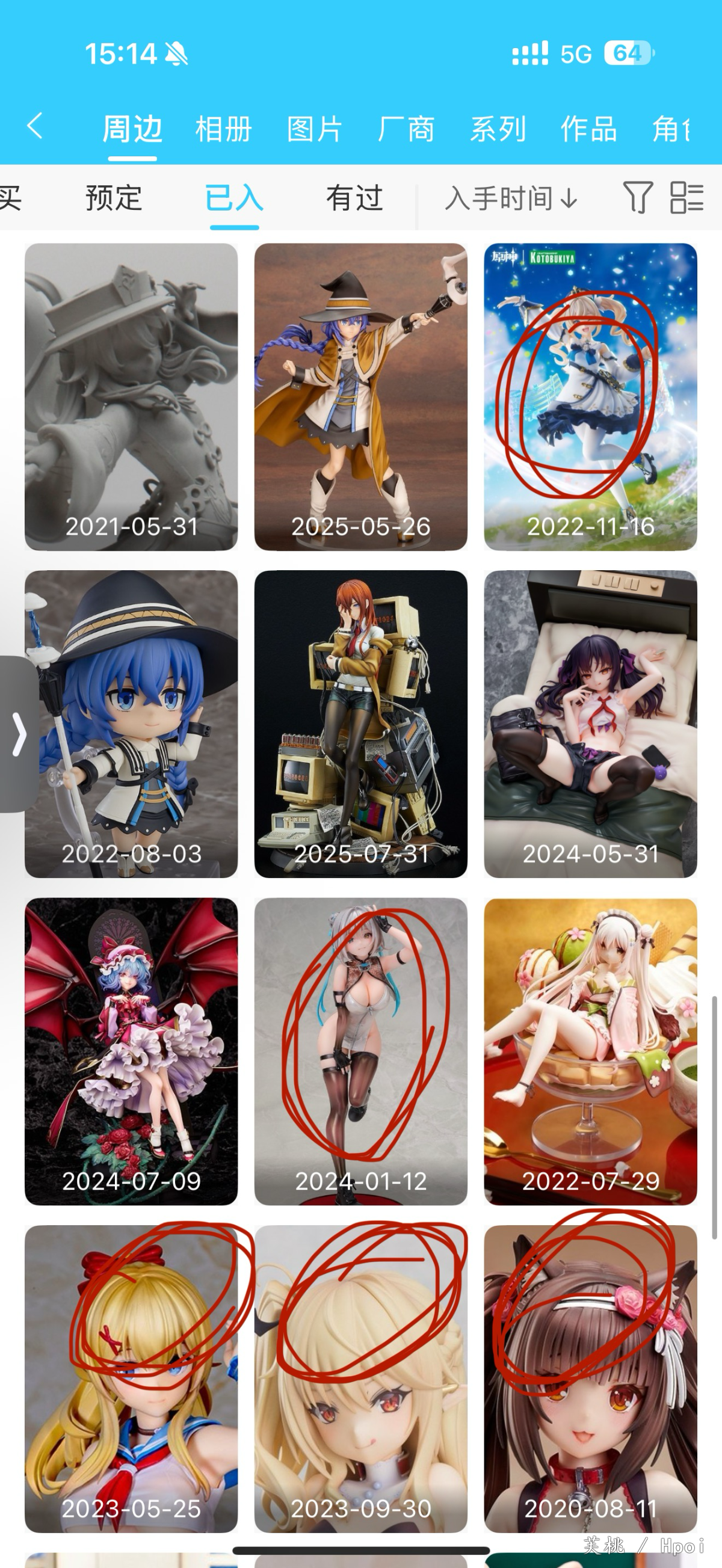Viewport: 722px width, 1568px height.
Task: Select the 作品 tab
Action: 588,129
